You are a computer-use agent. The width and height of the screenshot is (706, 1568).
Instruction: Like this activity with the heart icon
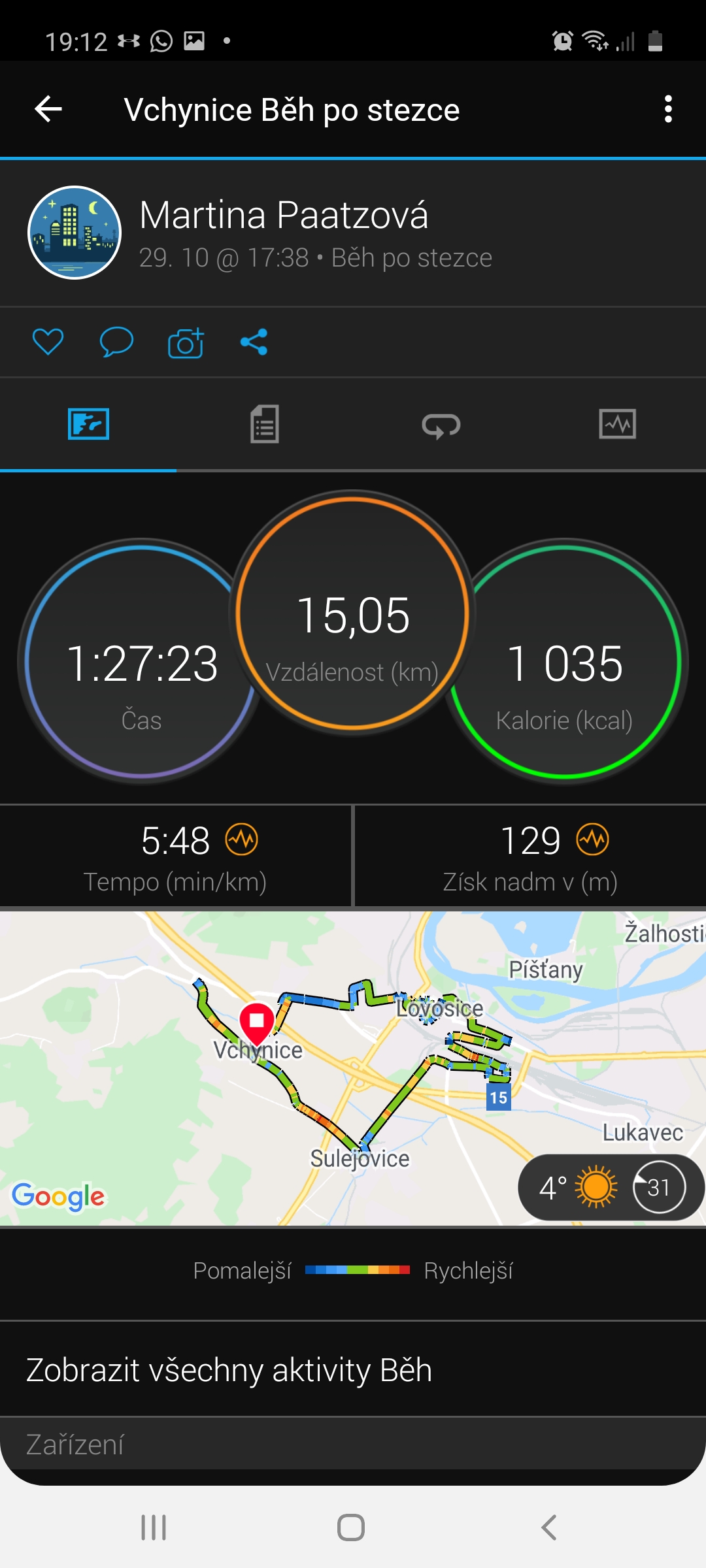pyautogui.click(x=48, y=342)
